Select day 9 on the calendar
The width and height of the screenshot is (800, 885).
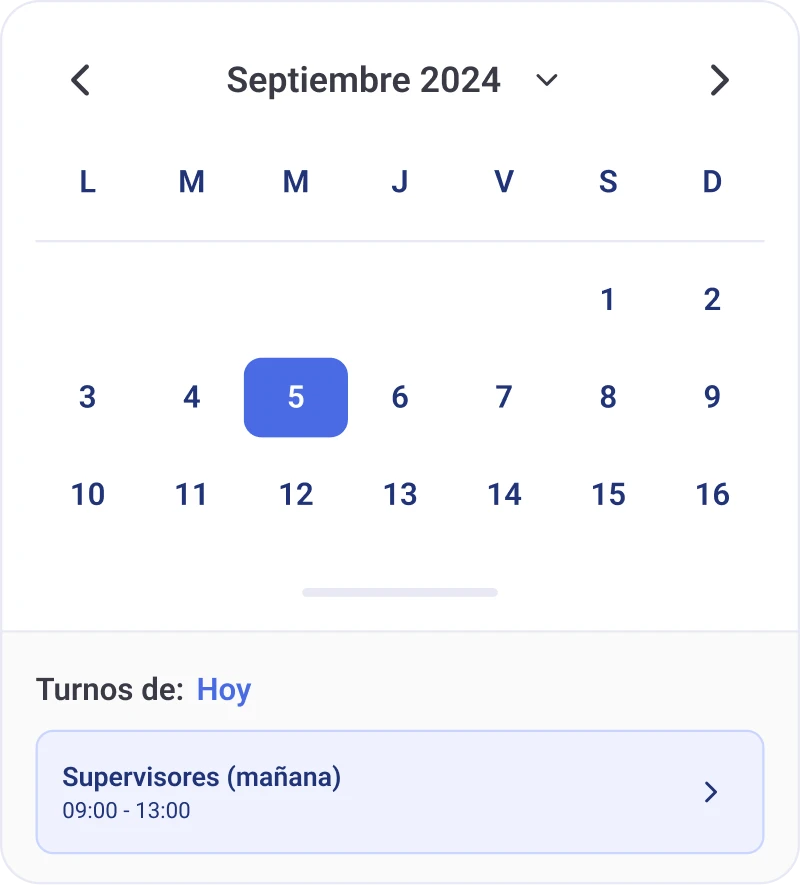click(711, 397)
